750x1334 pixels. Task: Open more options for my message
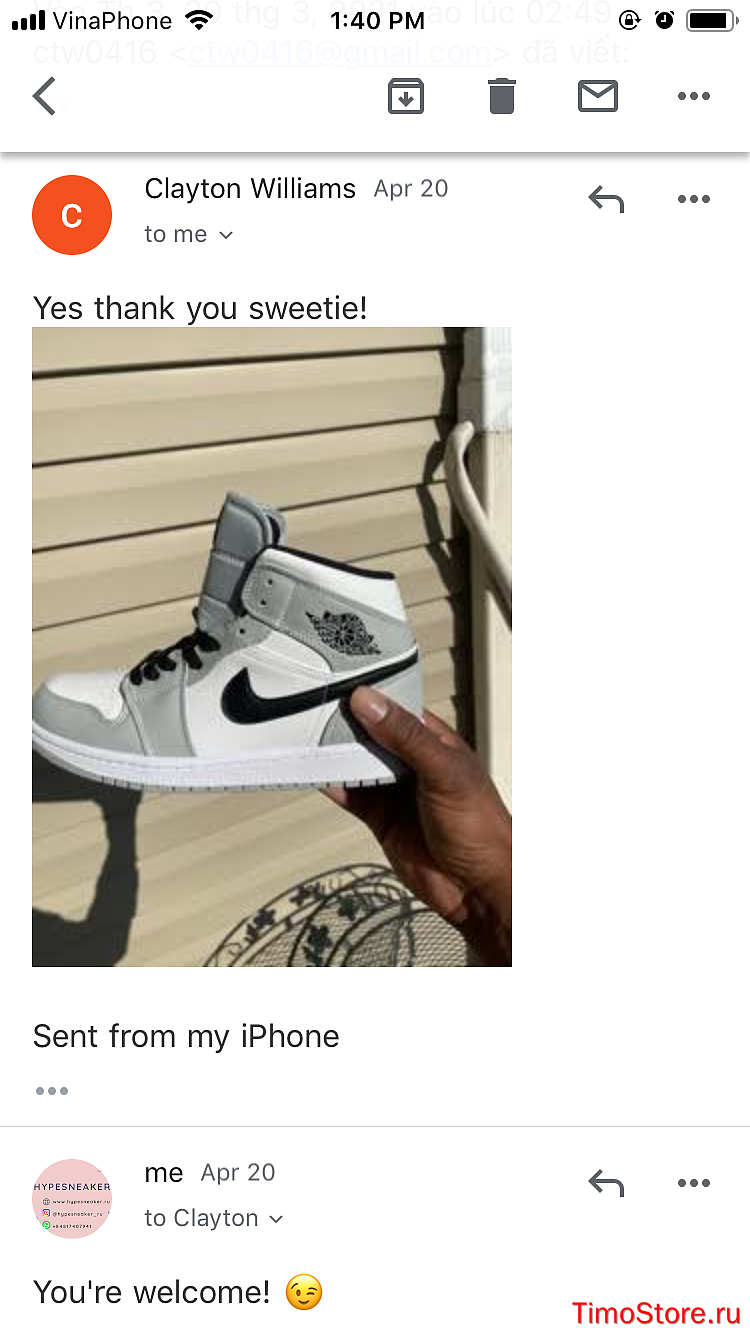click(693, 1183)
